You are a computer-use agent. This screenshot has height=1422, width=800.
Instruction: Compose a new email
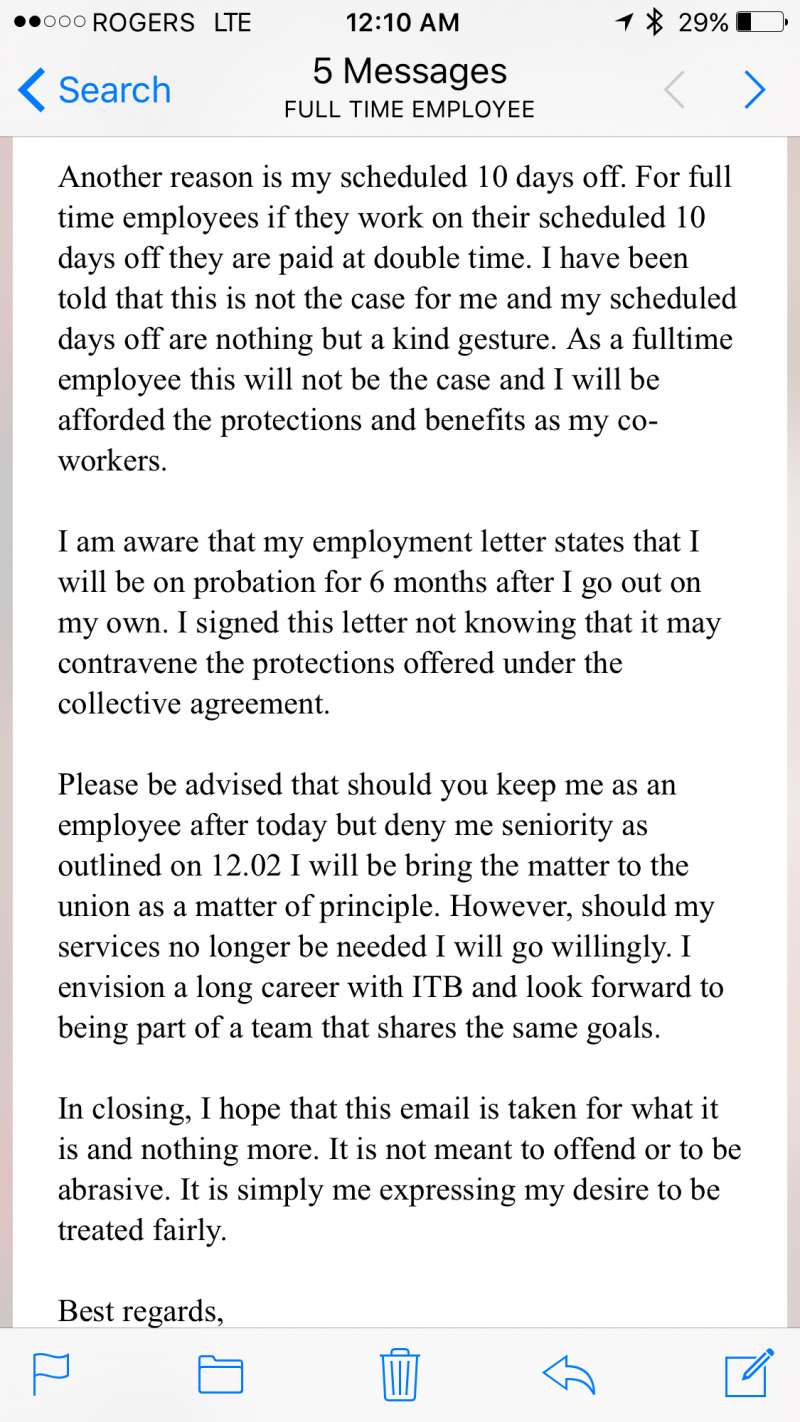748,1371
